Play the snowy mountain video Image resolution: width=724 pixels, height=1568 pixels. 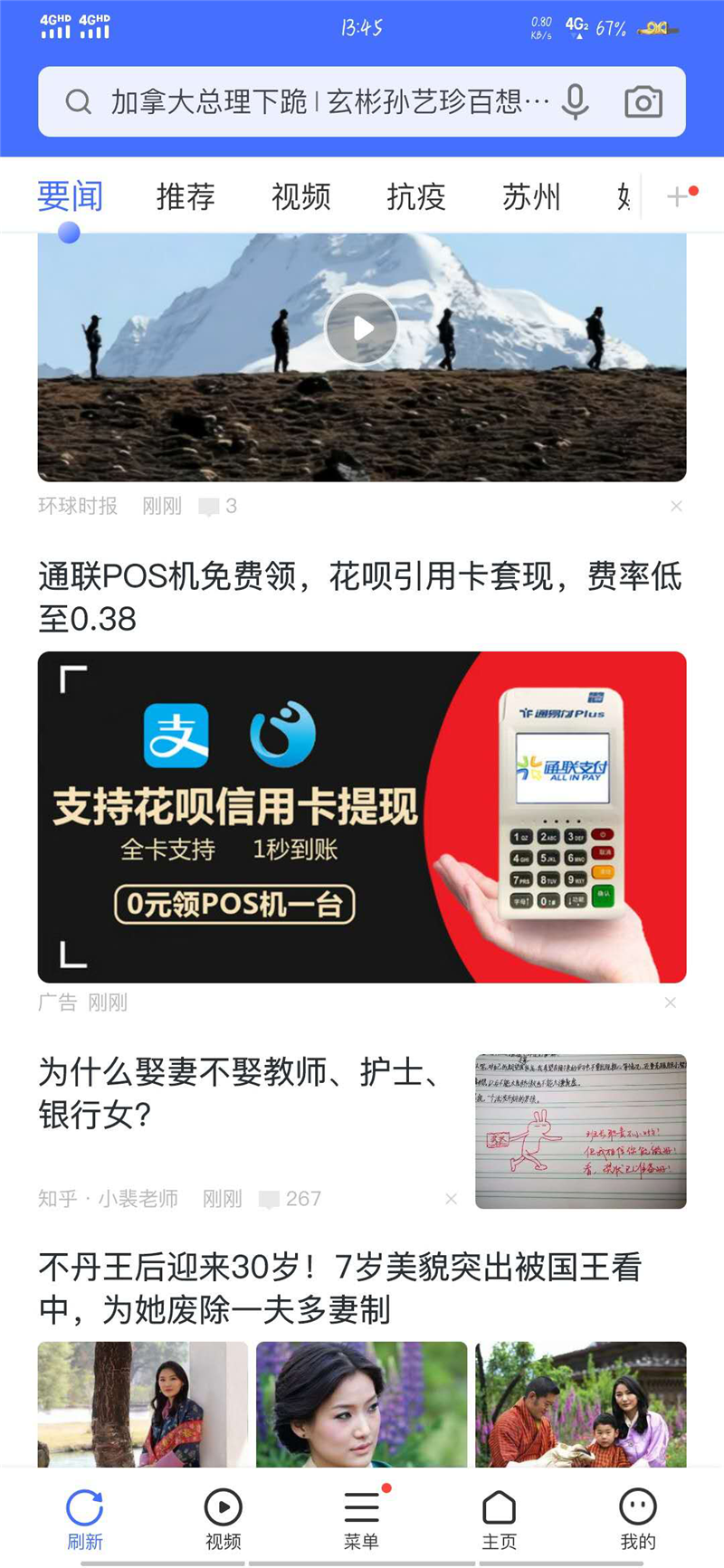point(362,328)
